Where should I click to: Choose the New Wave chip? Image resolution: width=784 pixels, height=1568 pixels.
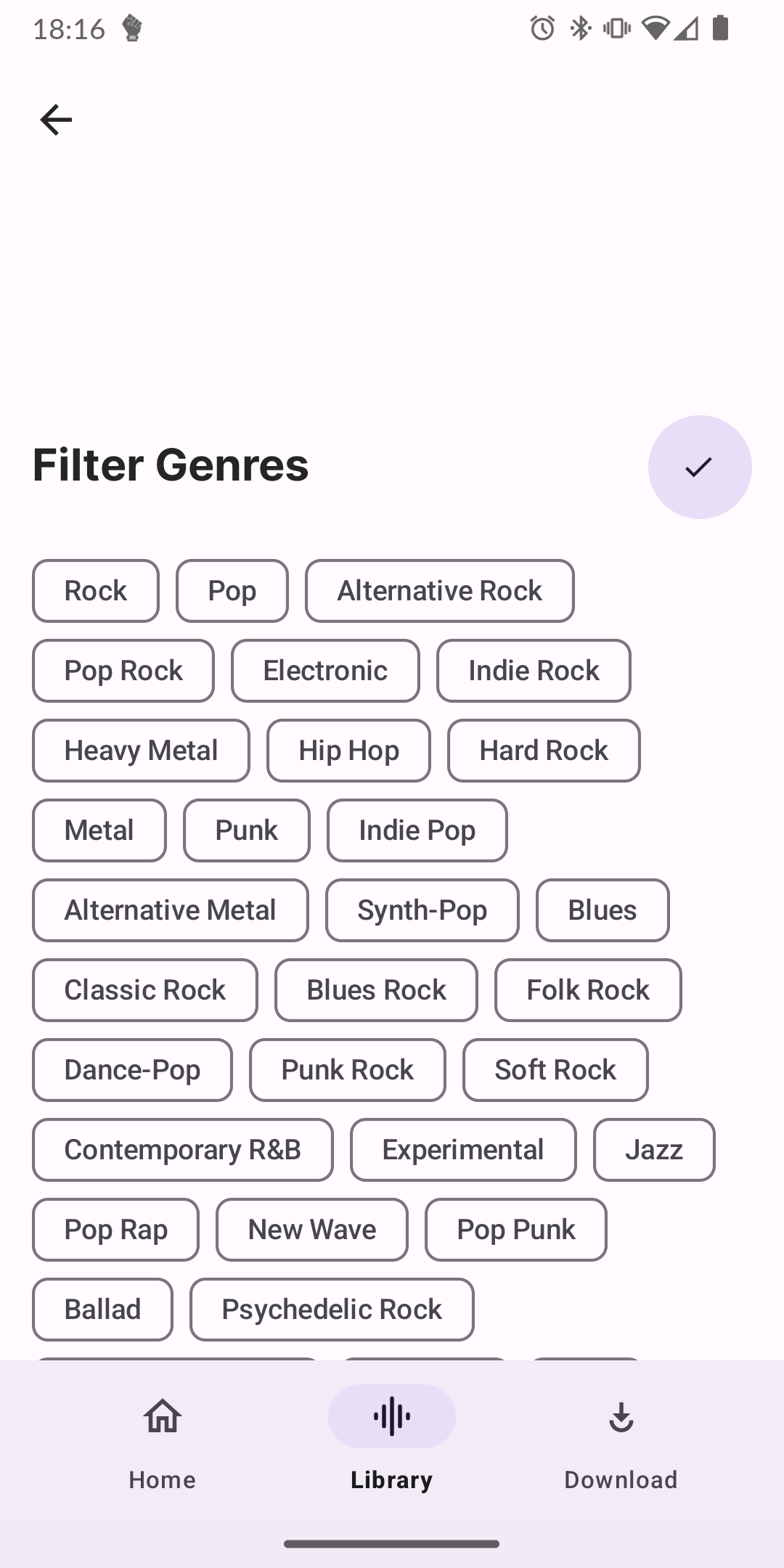[311, 1230]
